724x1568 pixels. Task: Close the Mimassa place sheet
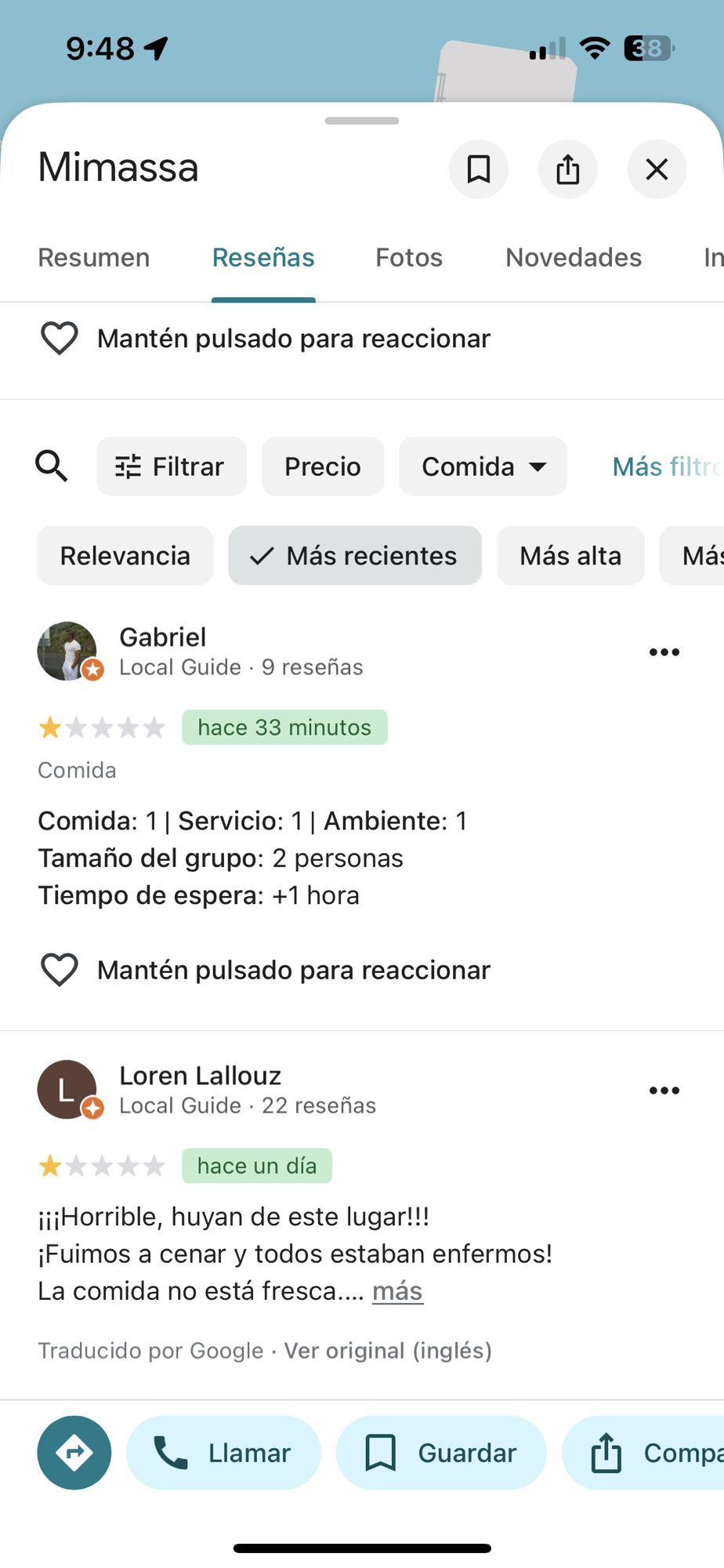click(x=657, y=169)
